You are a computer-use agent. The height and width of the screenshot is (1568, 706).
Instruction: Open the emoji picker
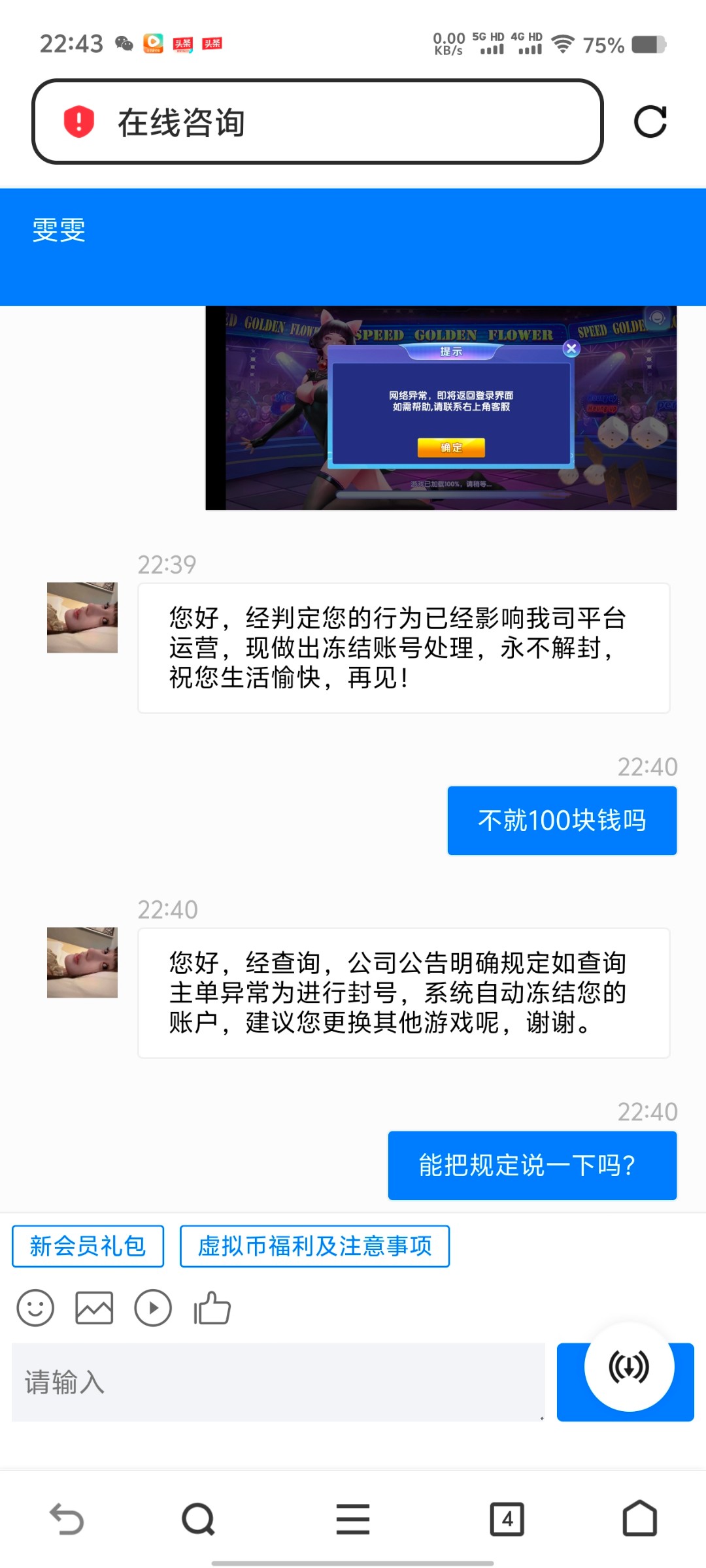[35, 1308]
